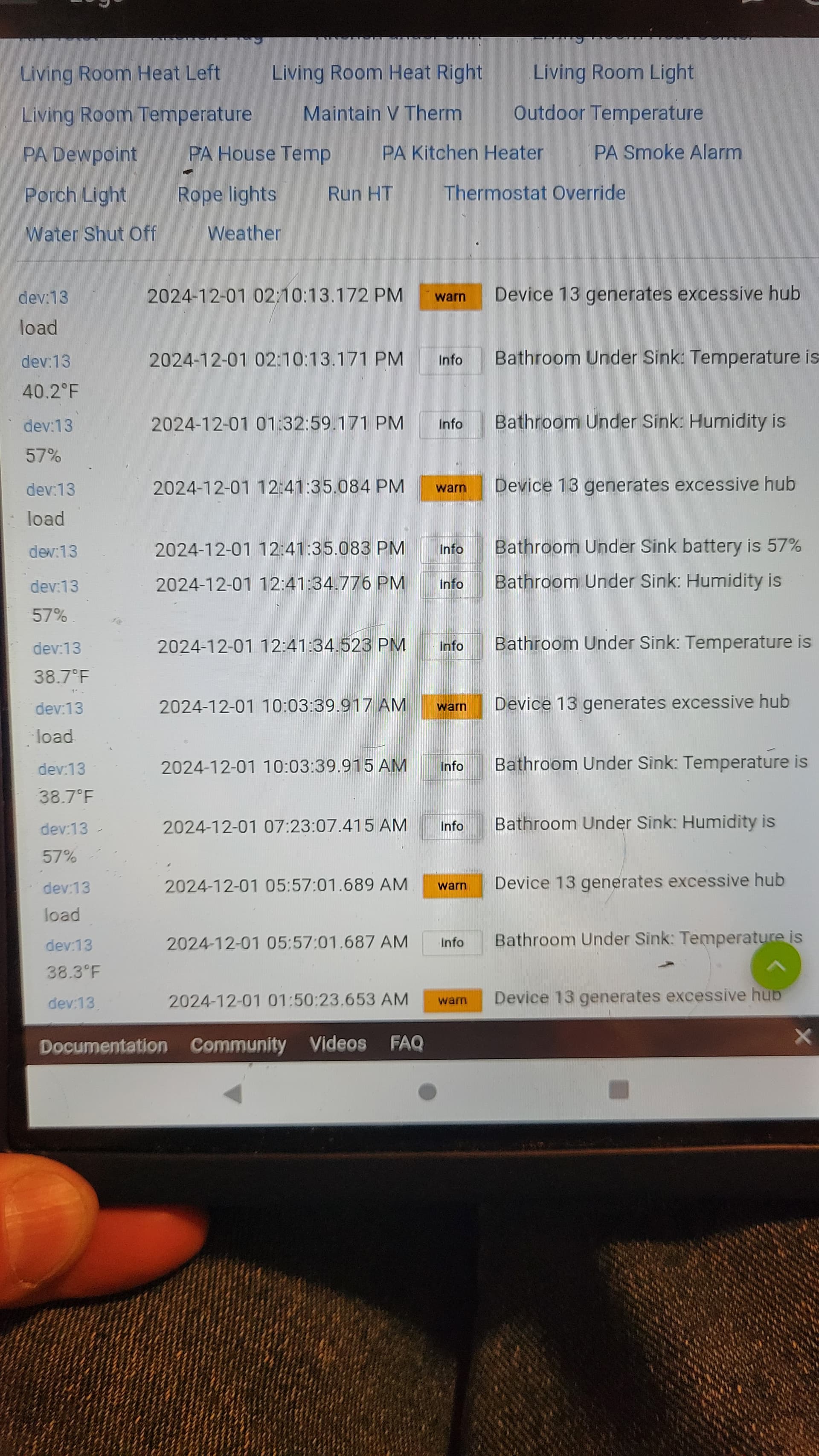Tap the Run HT link
This screenshot has width=819, height=1456.
(360, 194)
